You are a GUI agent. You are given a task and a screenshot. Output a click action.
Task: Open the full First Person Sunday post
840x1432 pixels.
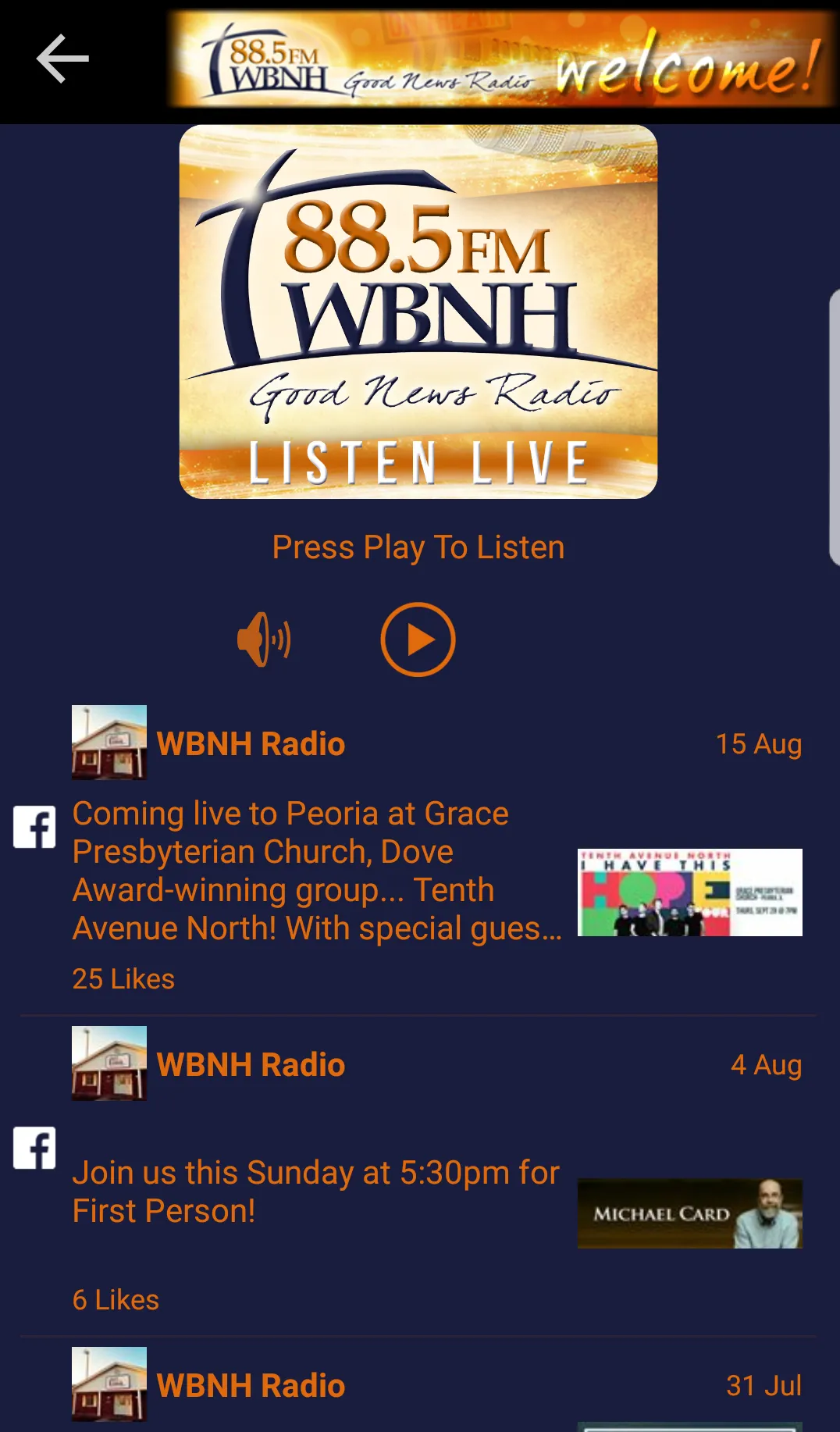coord(315,1190)
